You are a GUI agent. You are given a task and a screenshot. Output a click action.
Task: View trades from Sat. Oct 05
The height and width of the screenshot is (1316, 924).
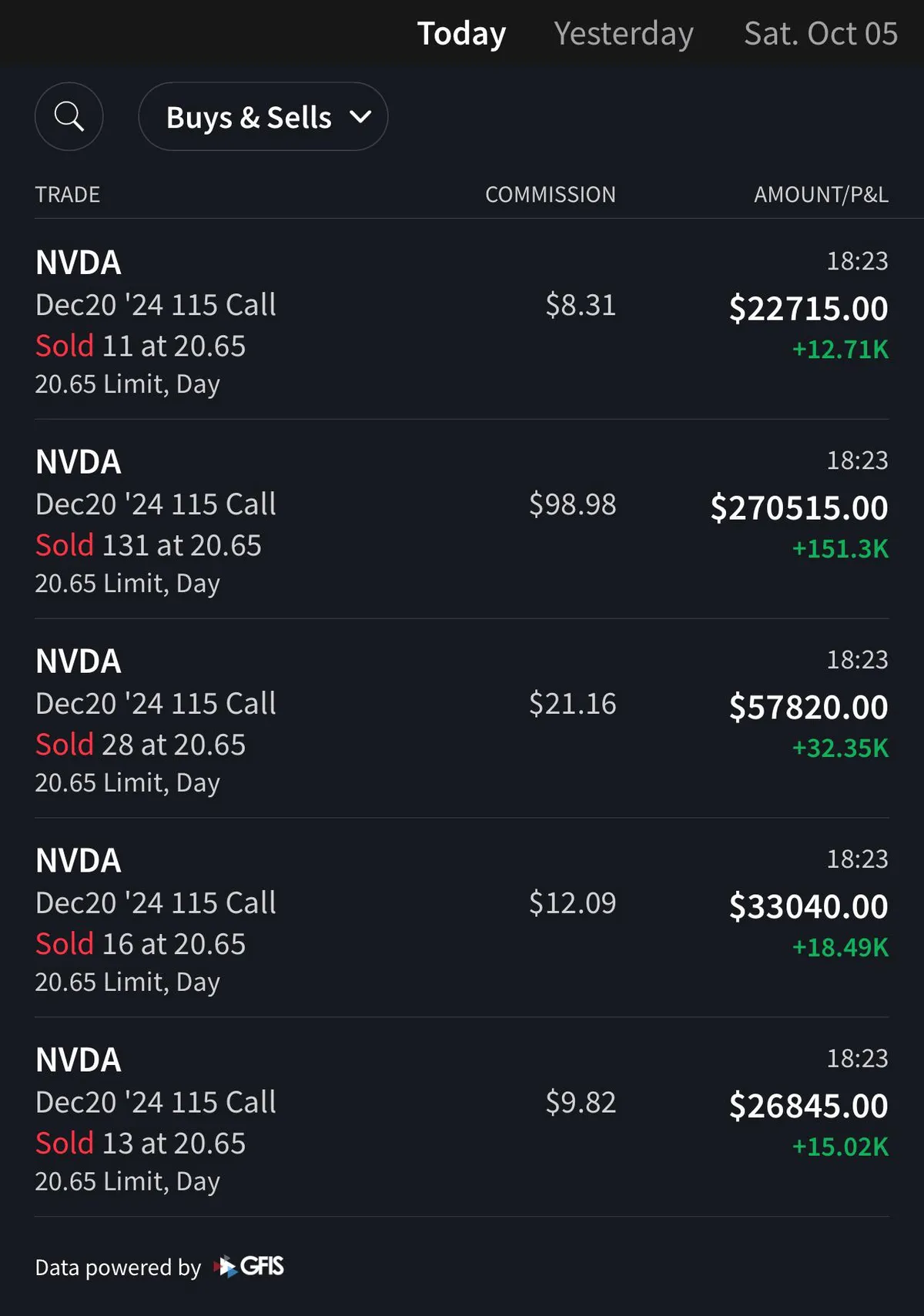[819, 33]
